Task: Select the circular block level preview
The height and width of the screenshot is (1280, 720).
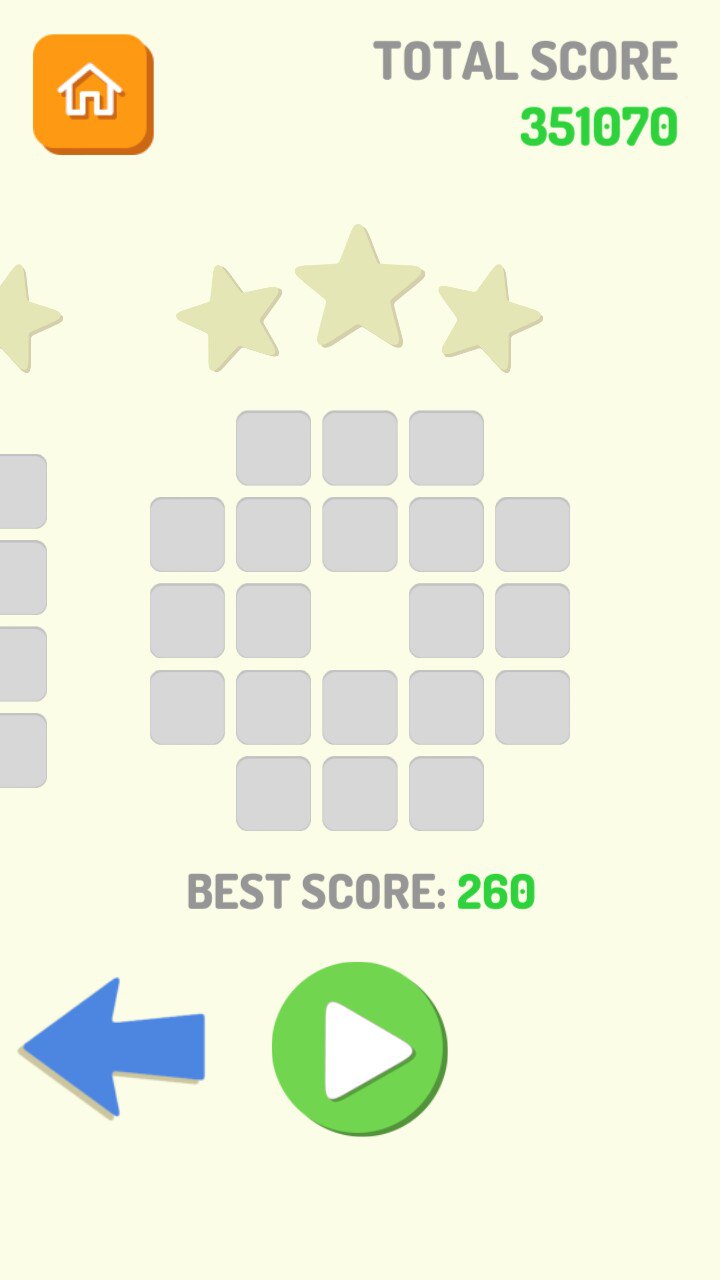Action: pyautogui.click(x=360, y=621)
